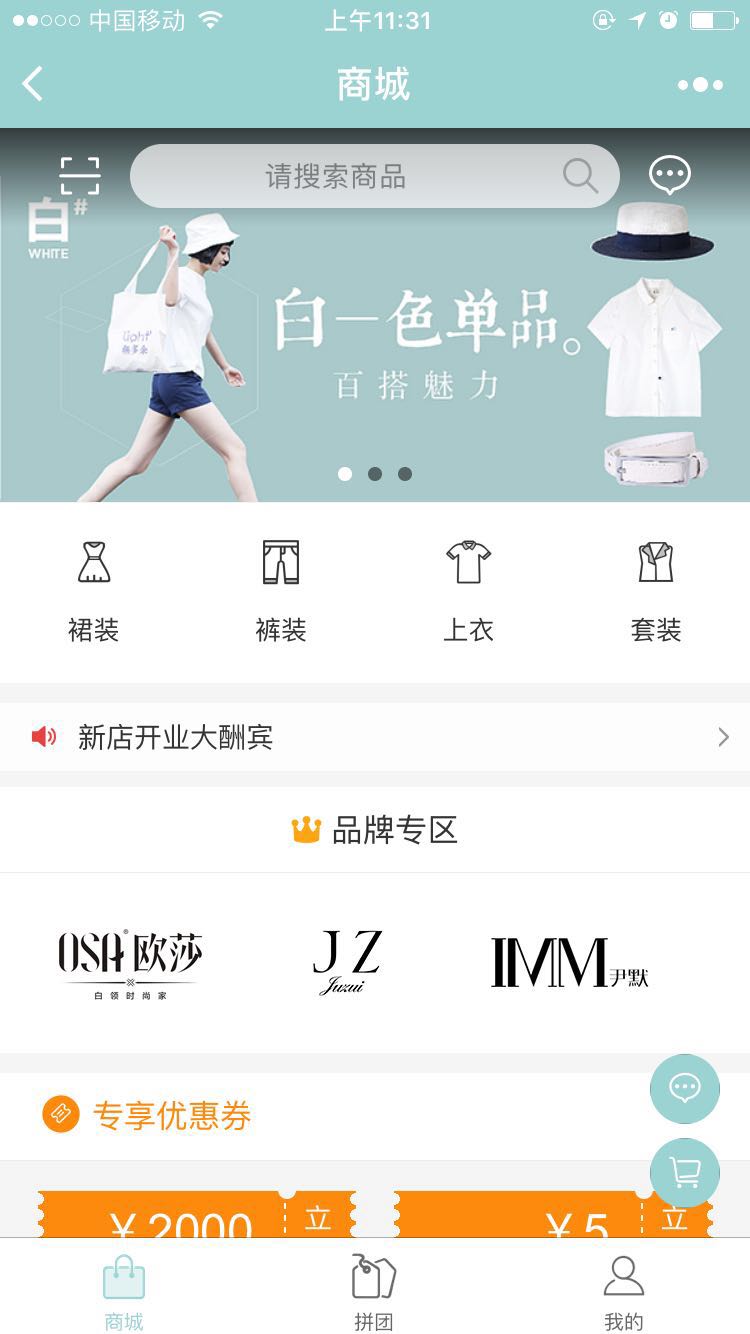Viewport: 750px width, 1334px height.
Task: Open messages icon beside the search bar
Action: pos(669,175)
